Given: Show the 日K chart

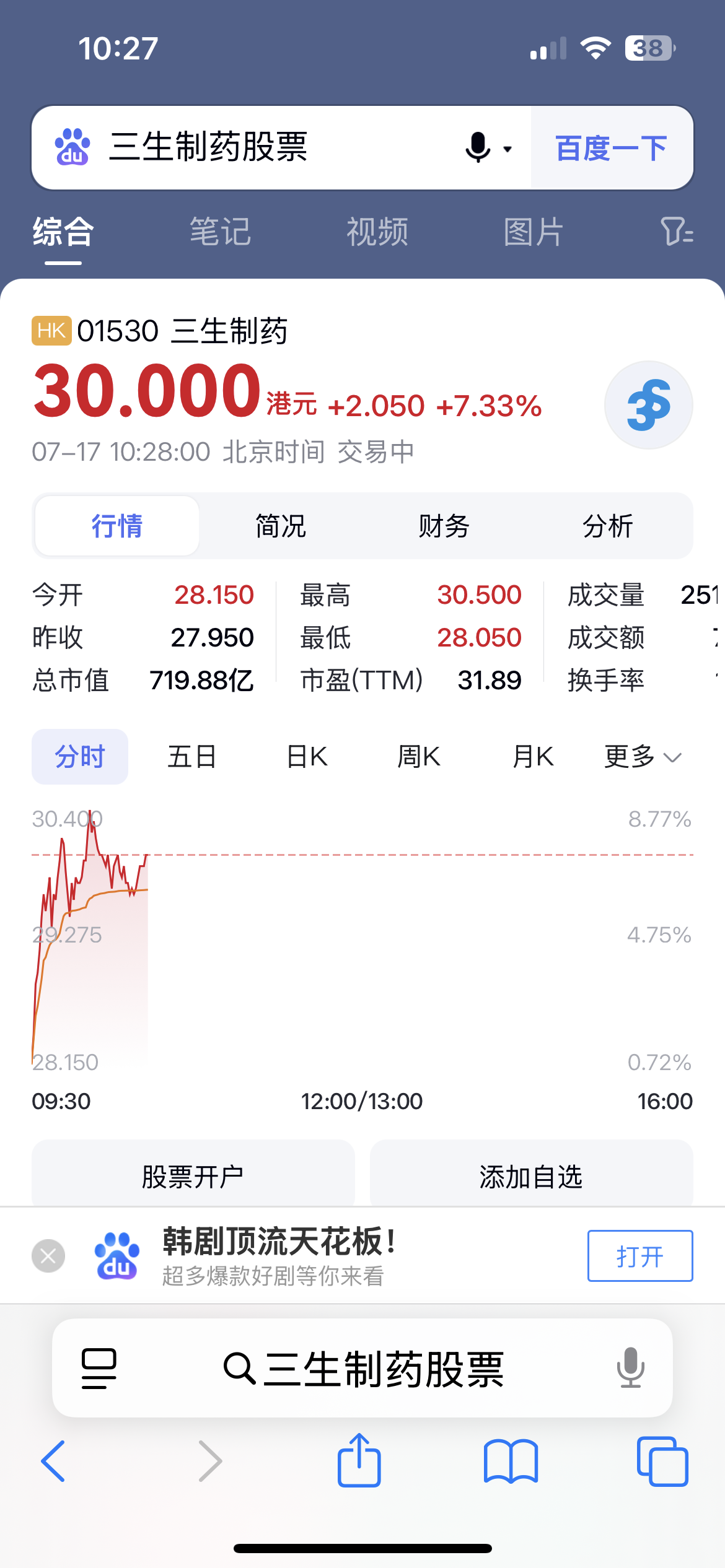Looking at the screenshot, I should (307, 757).
